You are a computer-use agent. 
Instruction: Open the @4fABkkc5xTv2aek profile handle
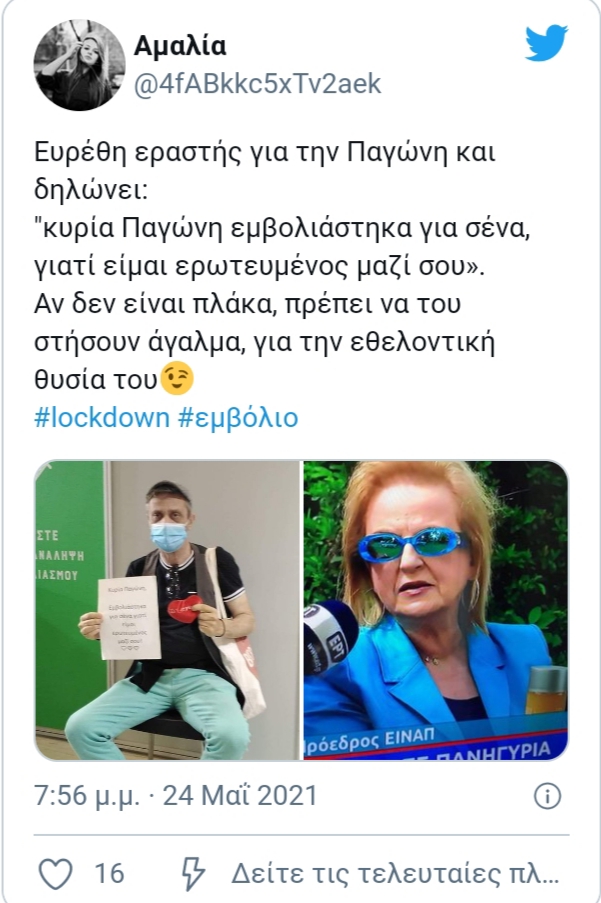pos(257,84)
